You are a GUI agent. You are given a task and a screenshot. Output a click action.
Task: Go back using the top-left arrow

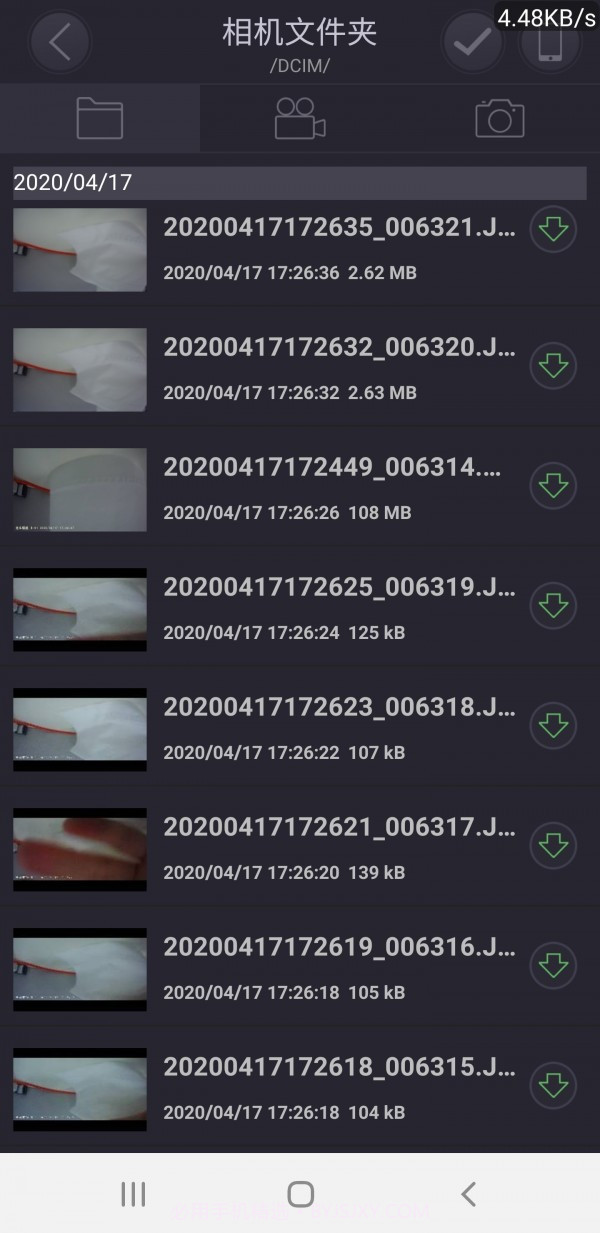[60, 42]
